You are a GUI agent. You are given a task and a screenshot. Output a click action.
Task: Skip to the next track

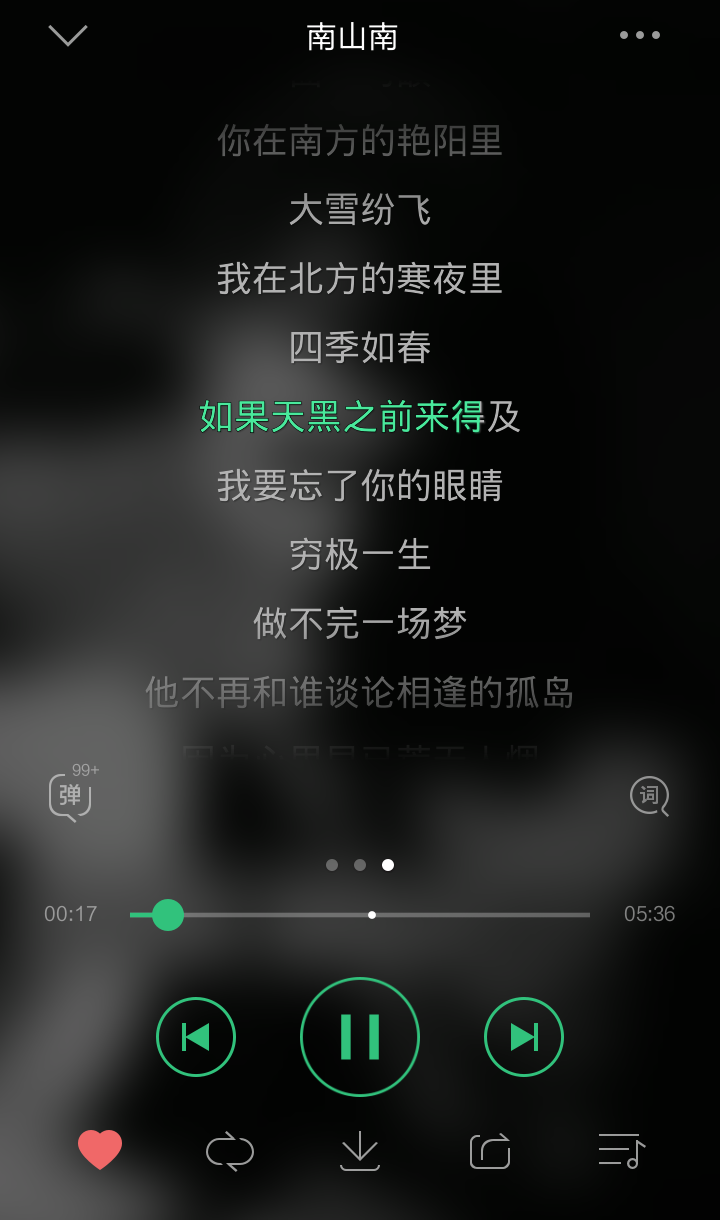(524, 1037)
